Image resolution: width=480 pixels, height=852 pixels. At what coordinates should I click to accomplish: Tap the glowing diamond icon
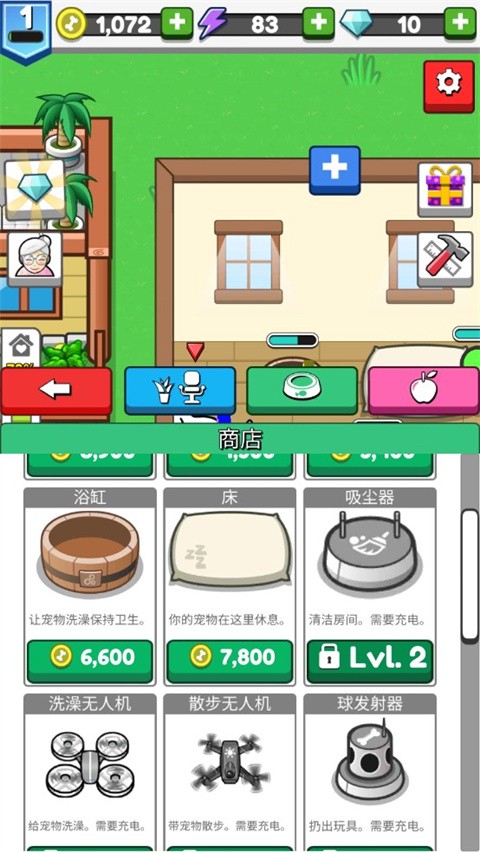[35, 189]
